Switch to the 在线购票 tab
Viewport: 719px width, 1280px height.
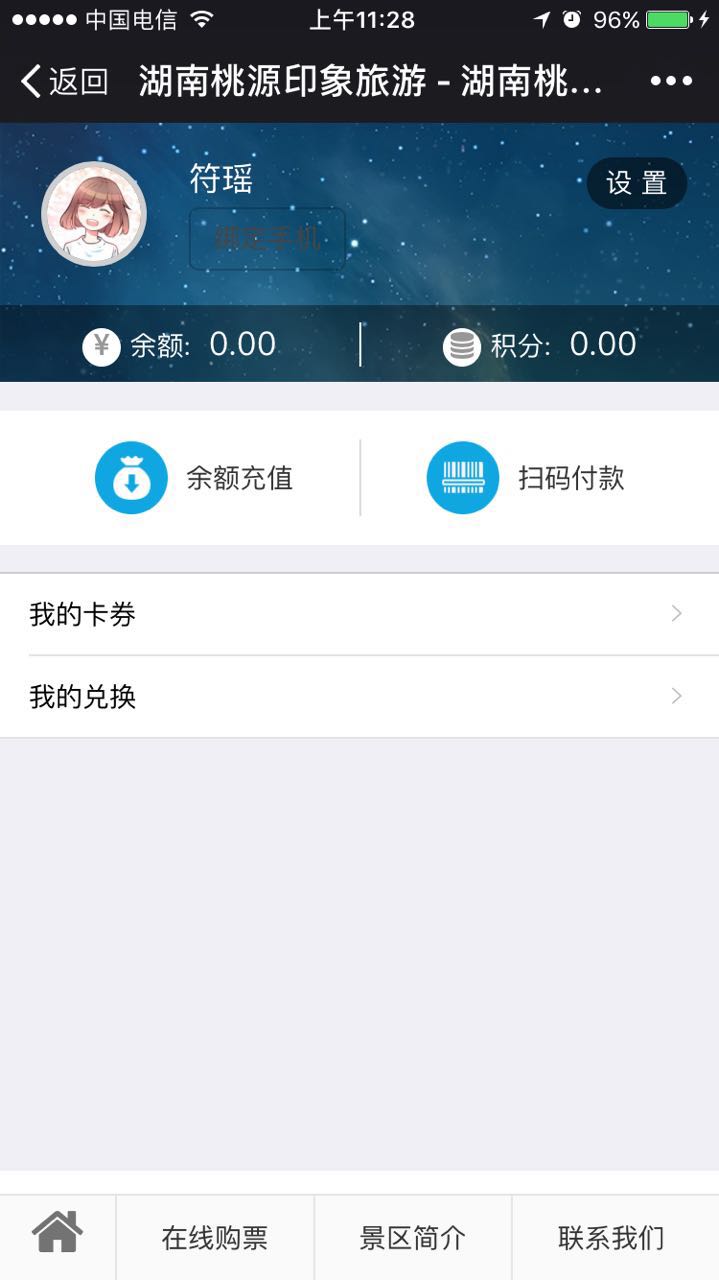(x=215, y=1237)
